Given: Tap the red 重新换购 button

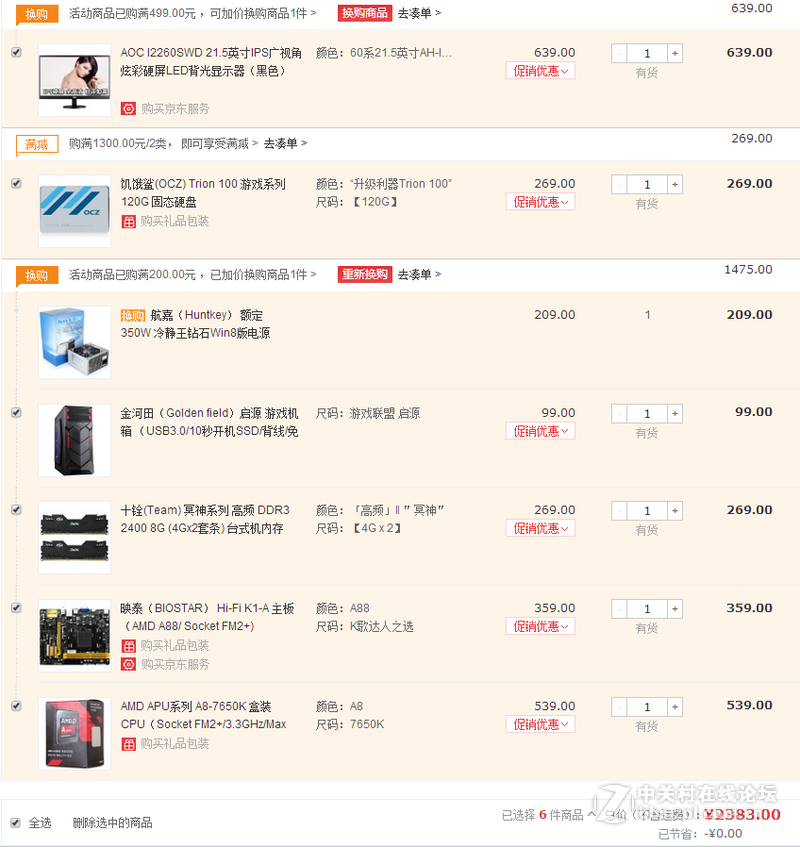Looking at the screenshot, I should click(364, 274).
